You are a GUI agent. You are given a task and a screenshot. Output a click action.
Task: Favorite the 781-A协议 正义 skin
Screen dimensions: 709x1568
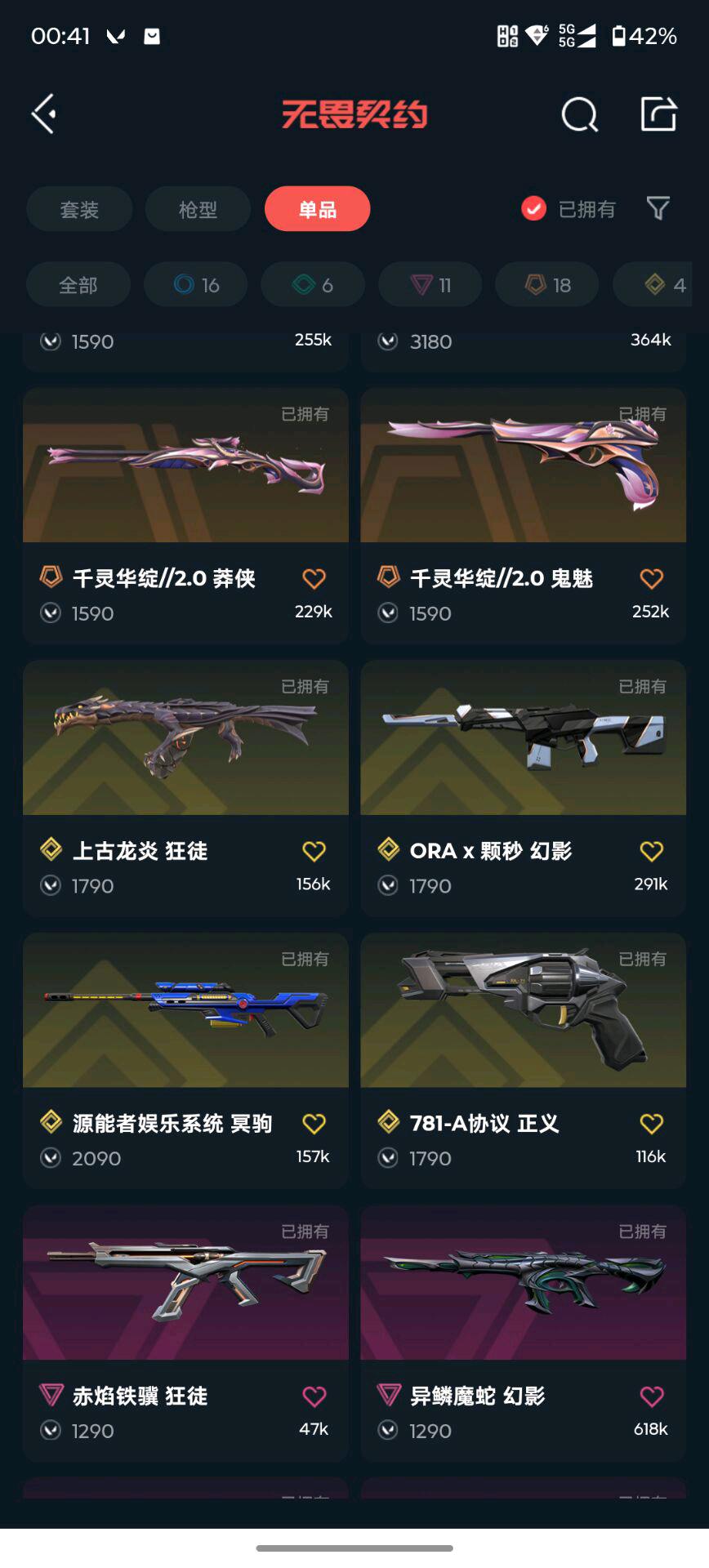[651, 1124]
